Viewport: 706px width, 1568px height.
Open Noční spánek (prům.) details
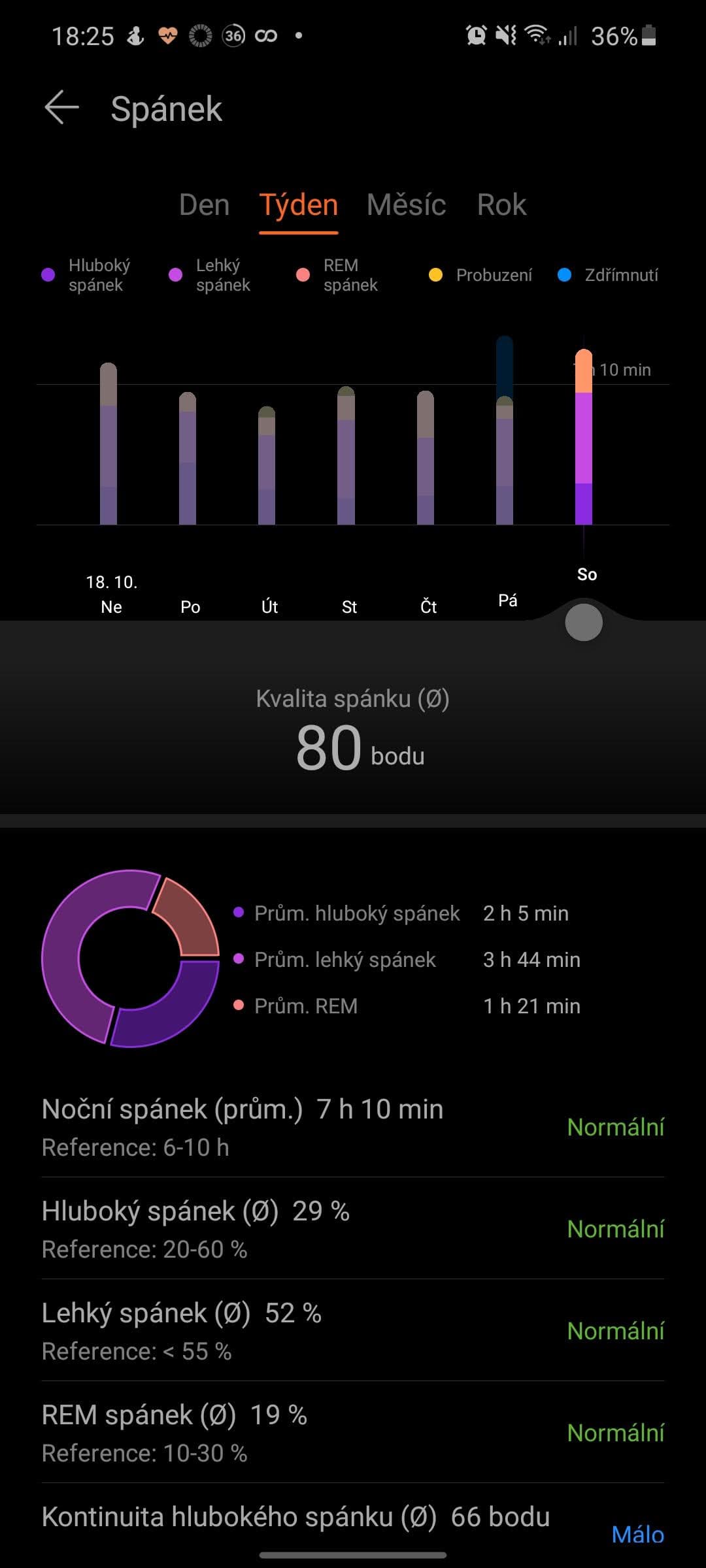pos(353,1126)
